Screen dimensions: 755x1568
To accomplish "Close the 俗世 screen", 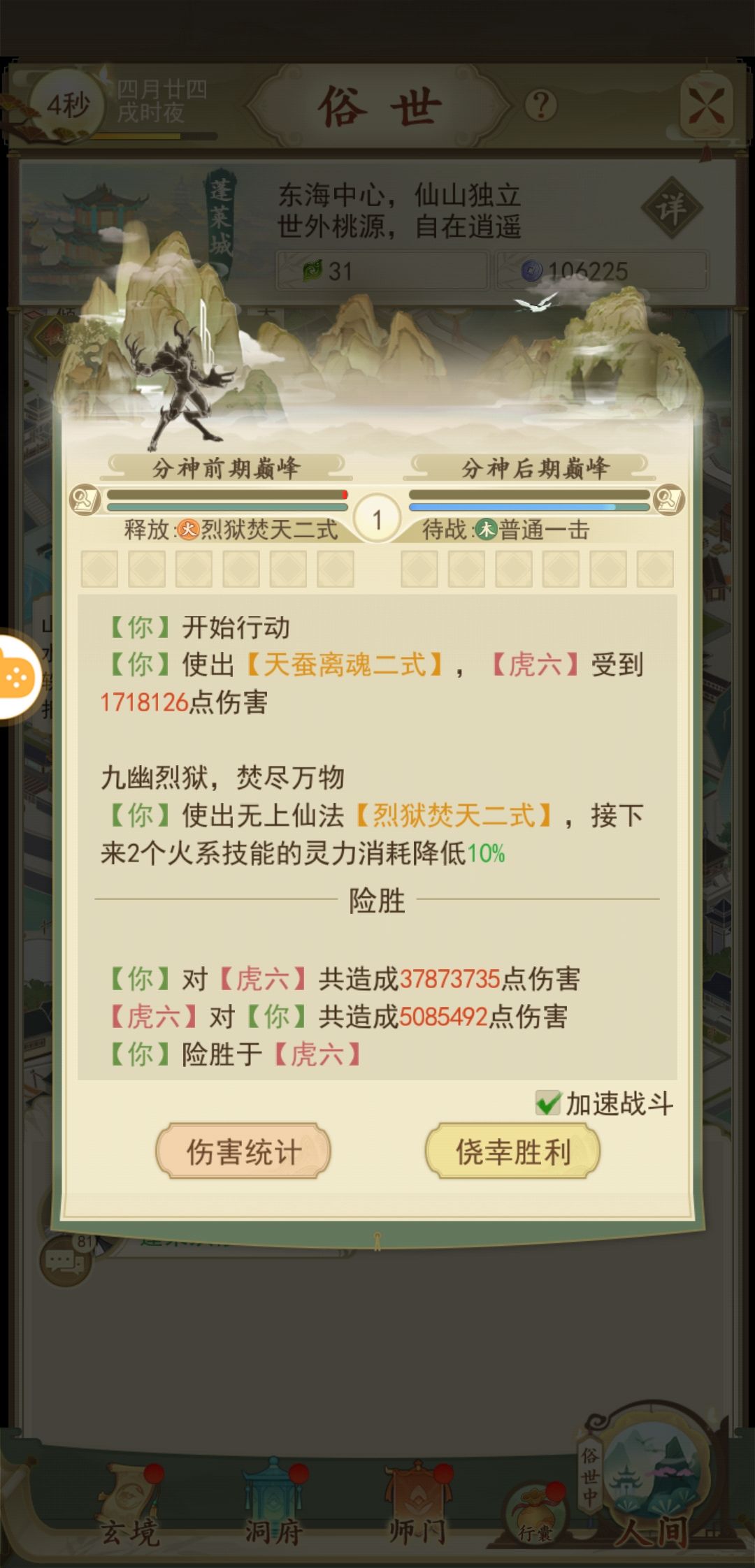I will (x=707, y=108).
